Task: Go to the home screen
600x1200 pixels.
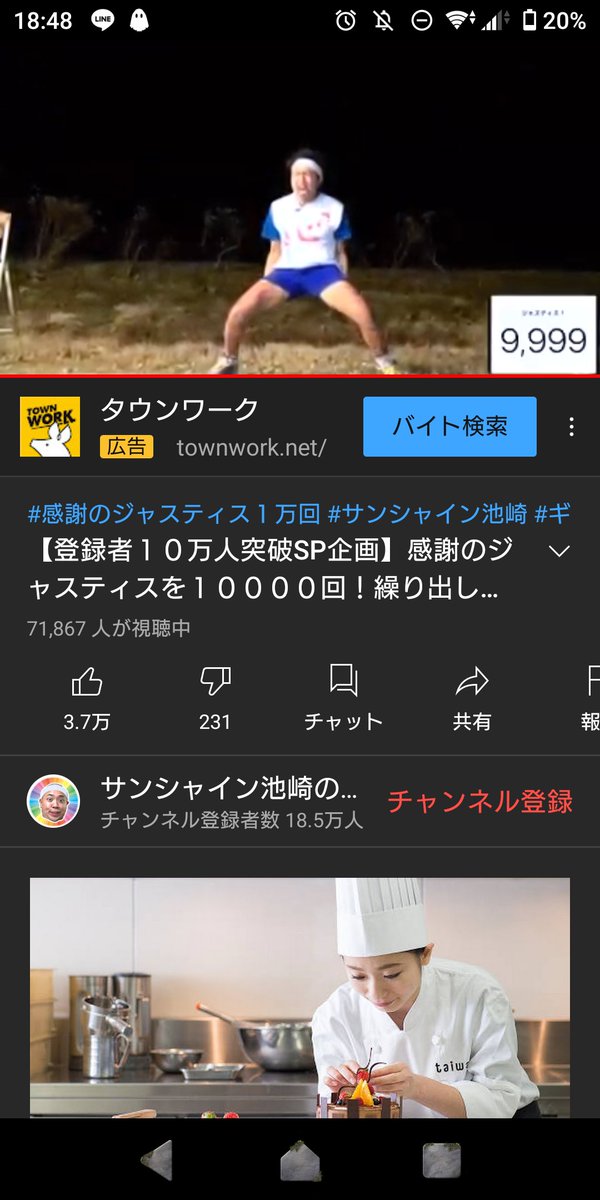Action: coord(299,1160)
